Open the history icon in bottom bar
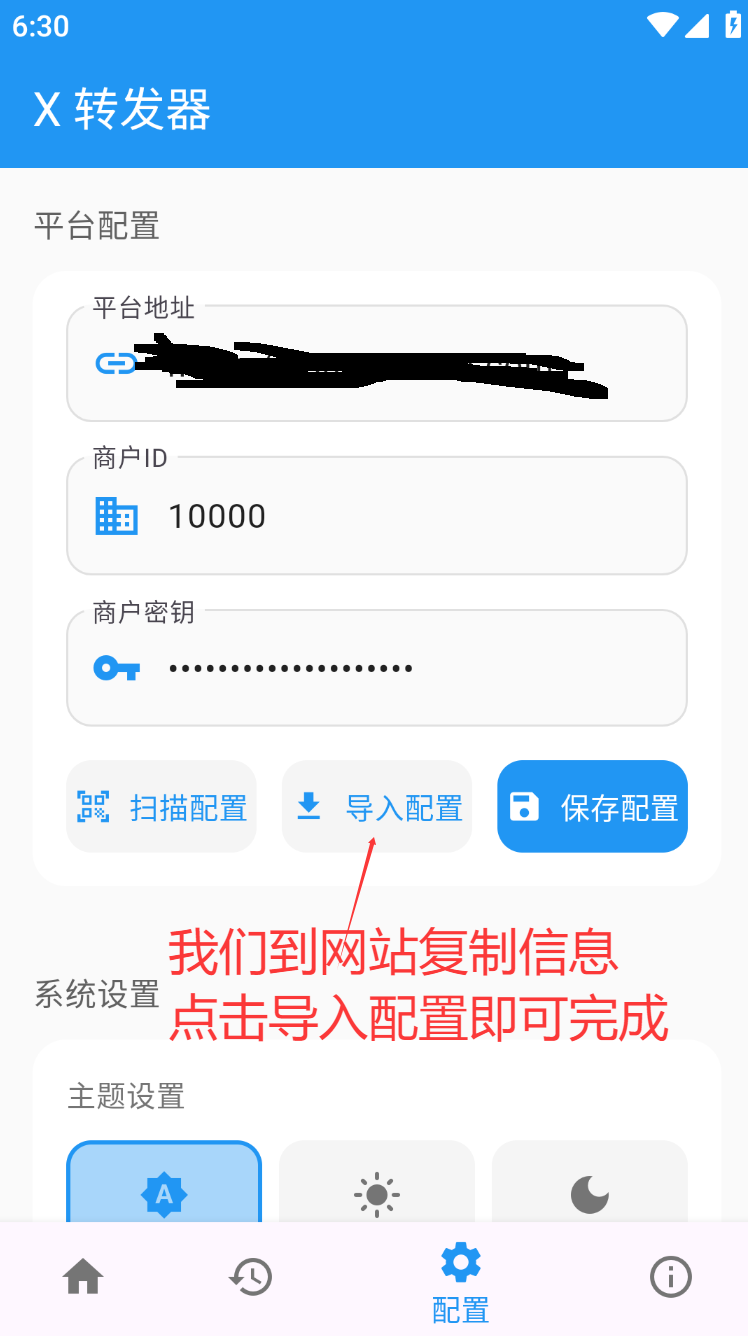The image size is (748, 1336). [250, 1277]
